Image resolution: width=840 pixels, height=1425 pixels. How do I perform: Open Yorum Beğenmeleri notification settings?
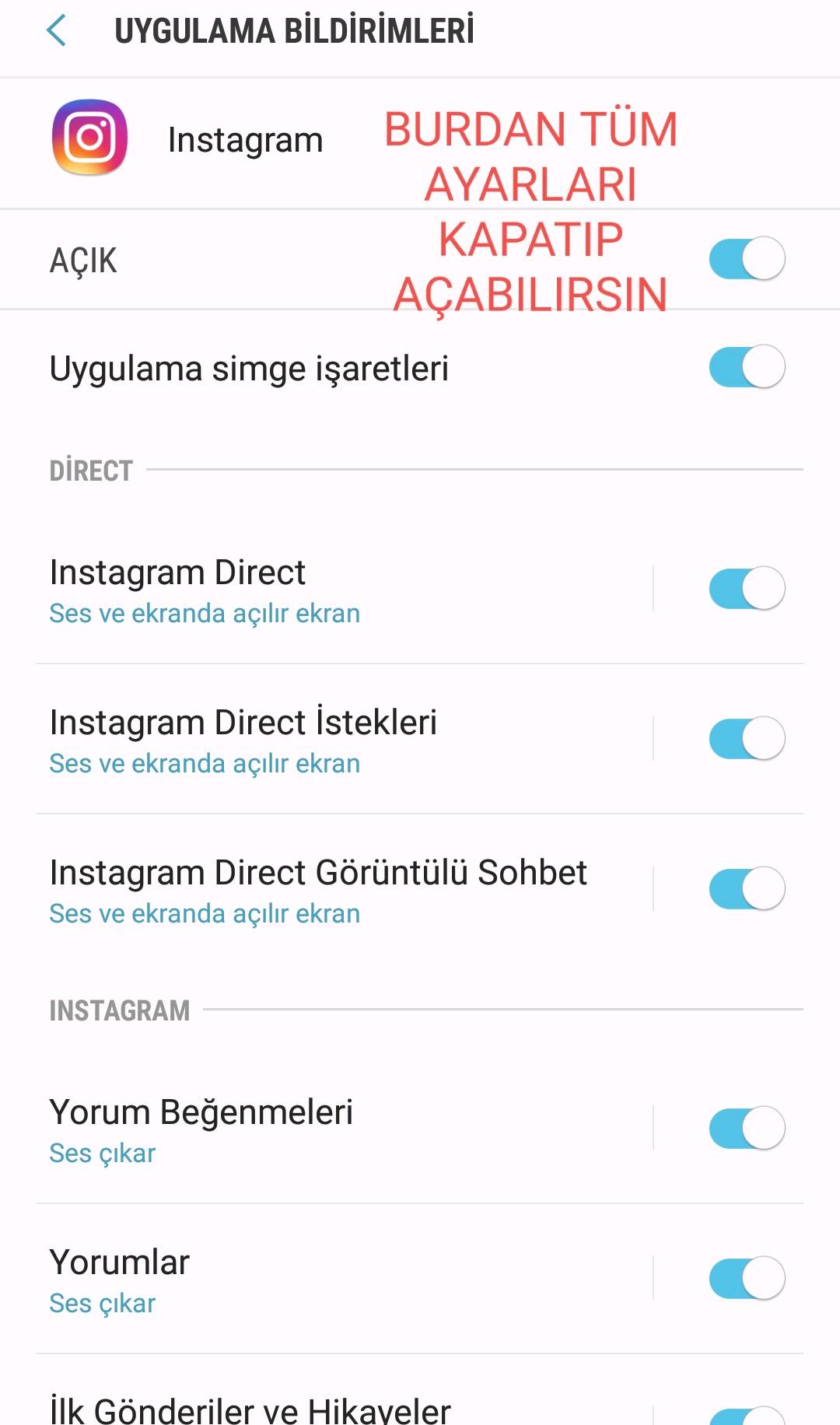[x=342, y=1129]
